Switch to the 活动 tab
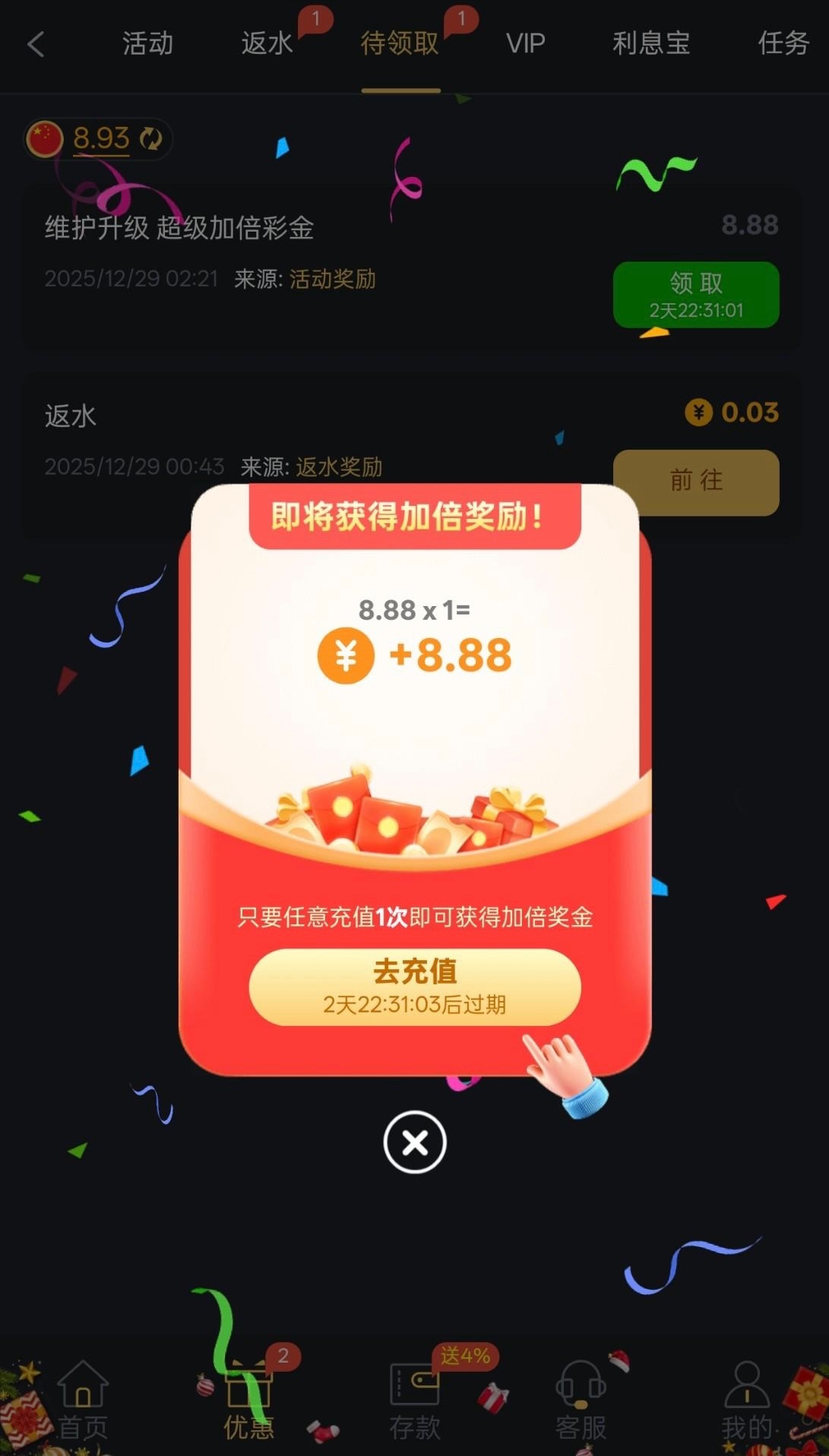Viewport: 829px width, 1456px height. click(x=147, y=44)
